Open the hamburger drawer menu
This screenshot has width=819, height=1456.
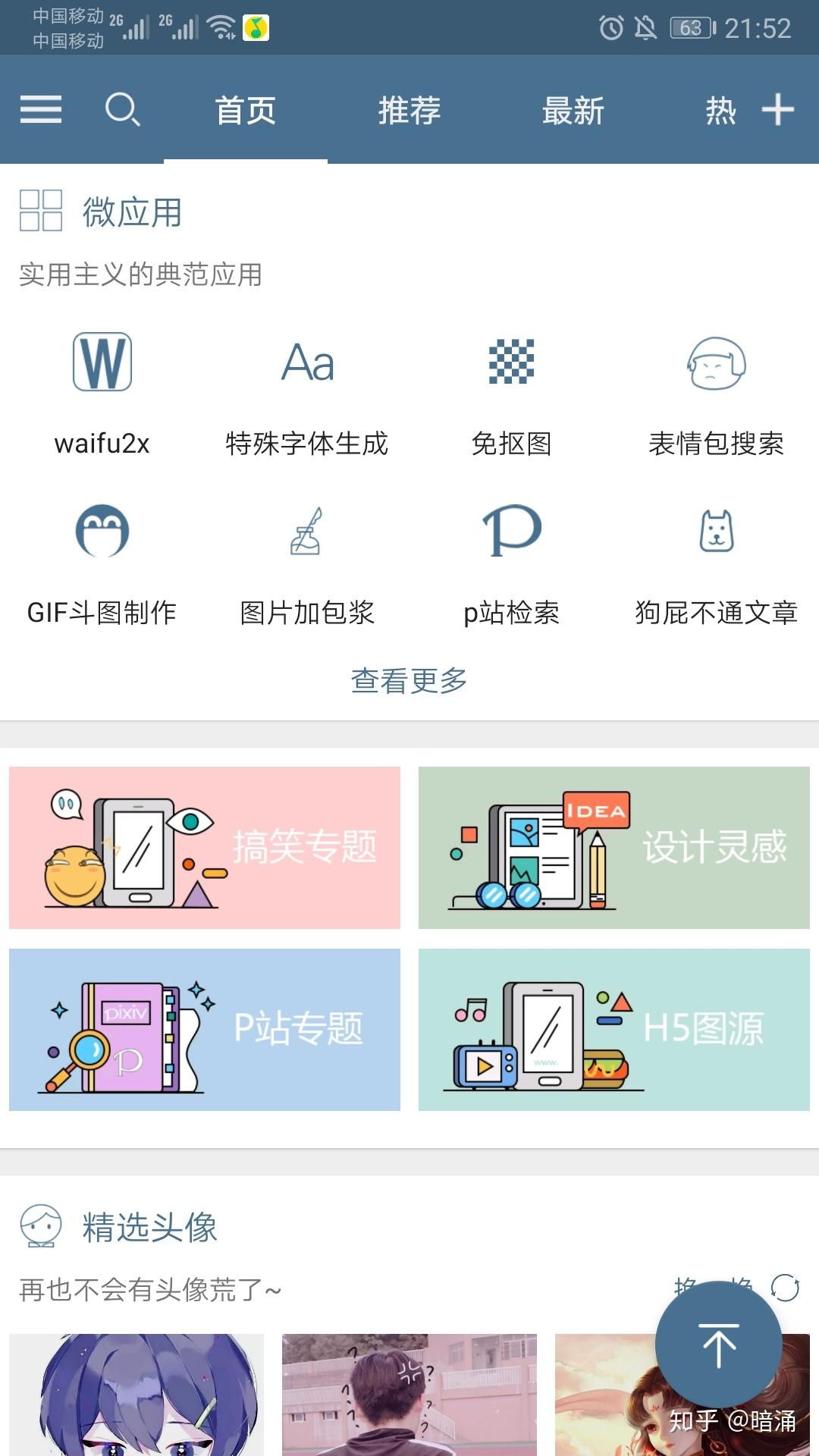click(41, 110)
